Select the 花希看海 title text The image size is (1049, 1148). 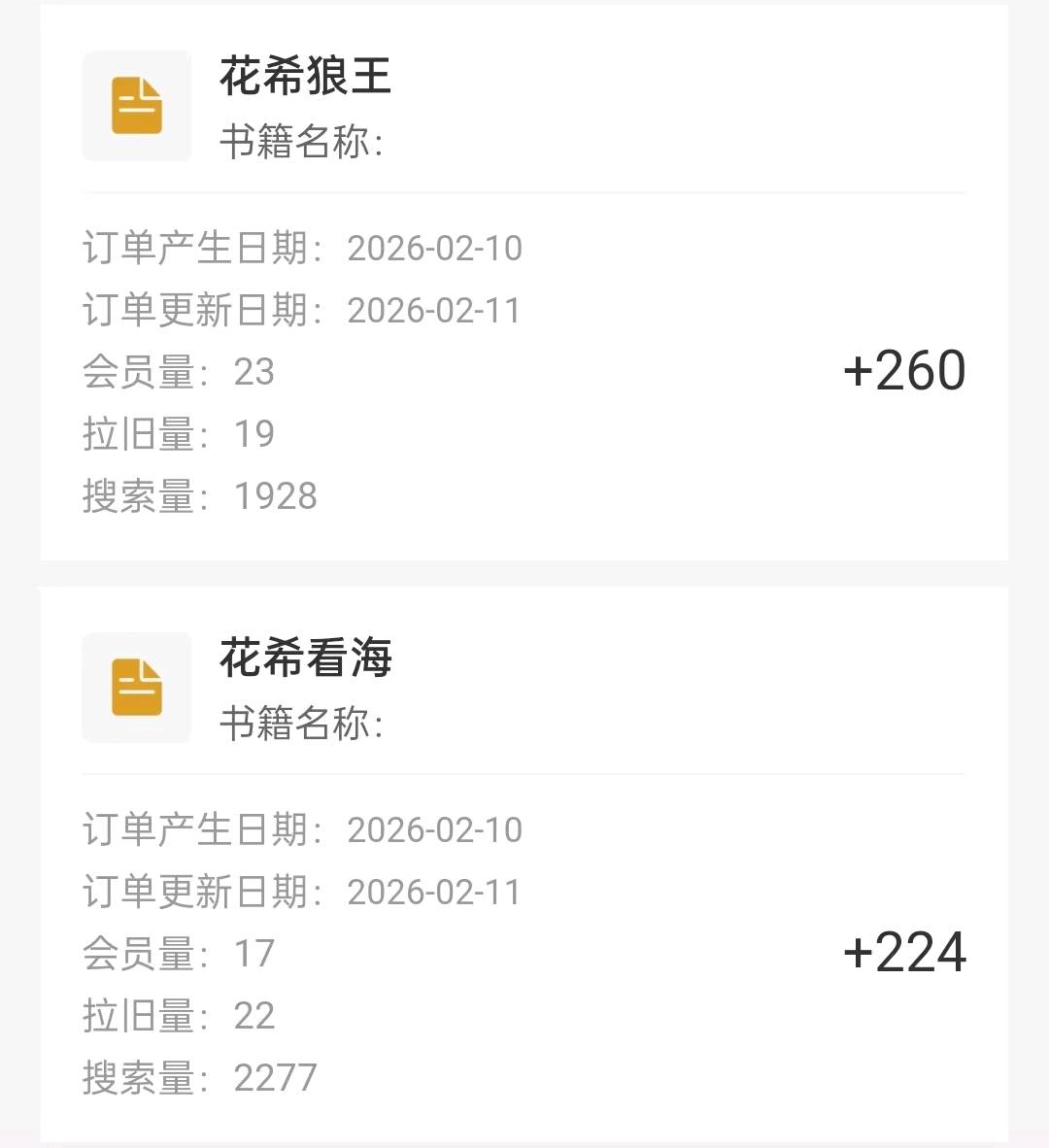pos(305,658)
